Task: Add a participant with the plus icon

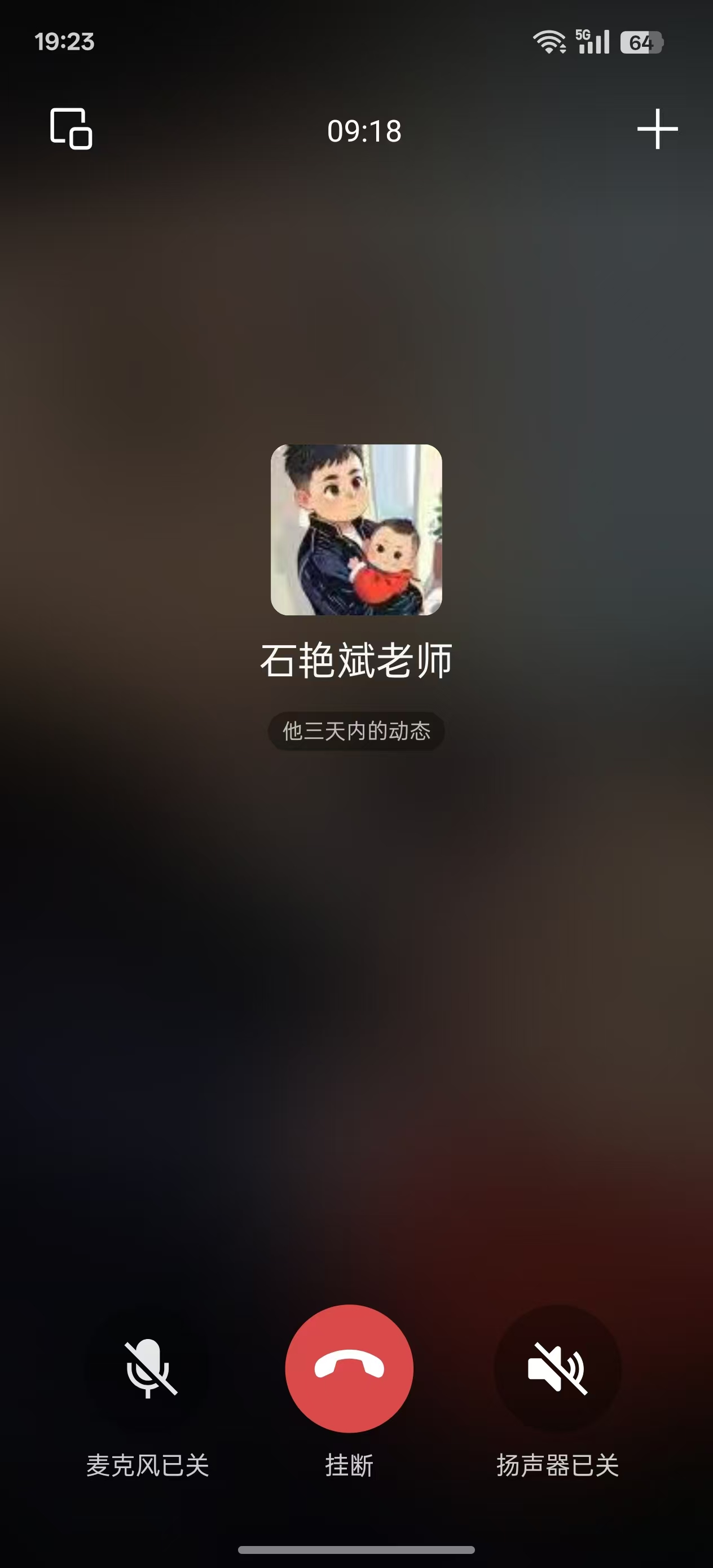Action: click(657, 129)
